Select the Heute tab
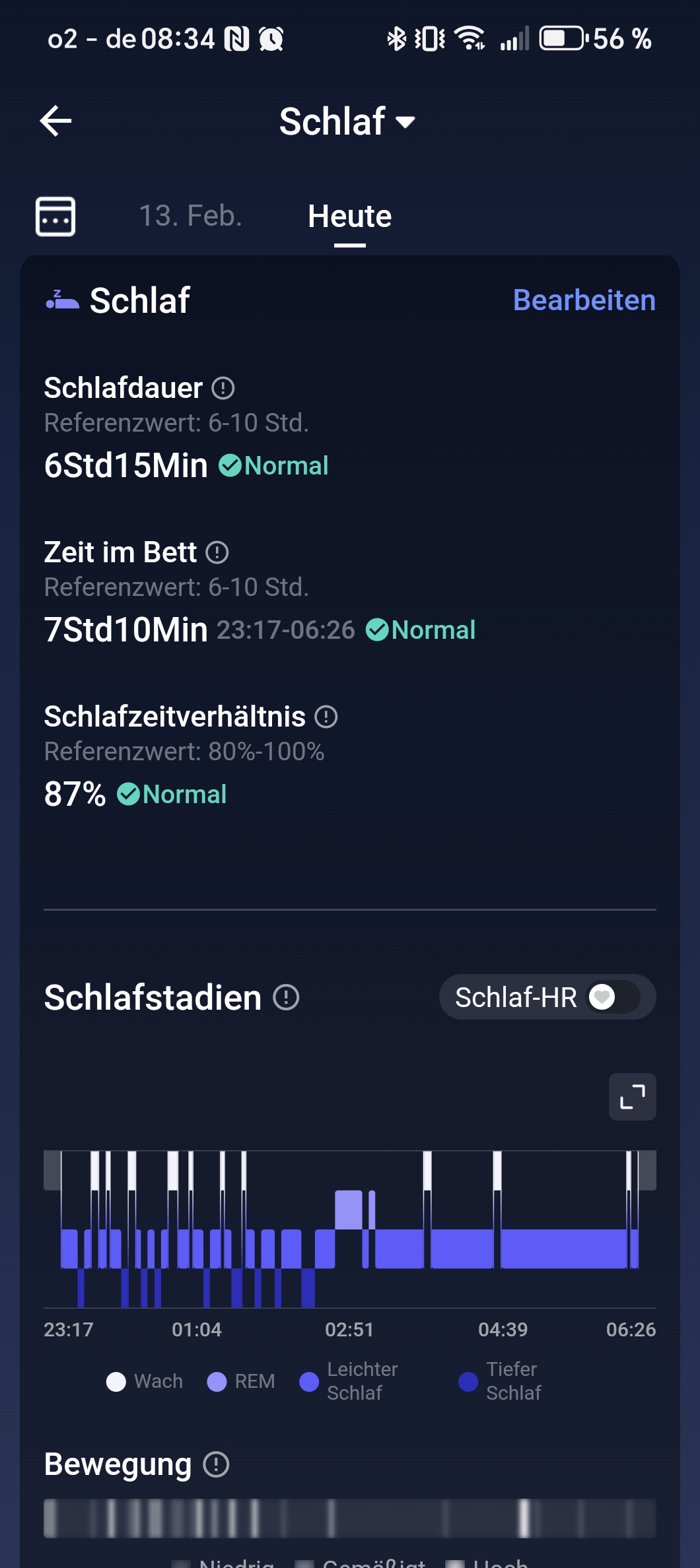Viewport: 700px width, 1568px height. [x=349, y=216]
